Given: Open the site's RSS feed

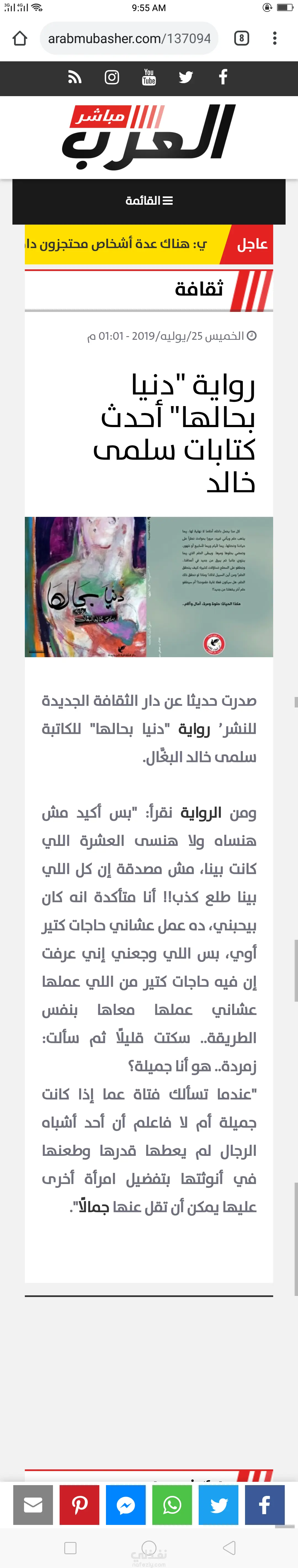Looking at the screenshot, I should pyautogui.click(x=74, y=77).
